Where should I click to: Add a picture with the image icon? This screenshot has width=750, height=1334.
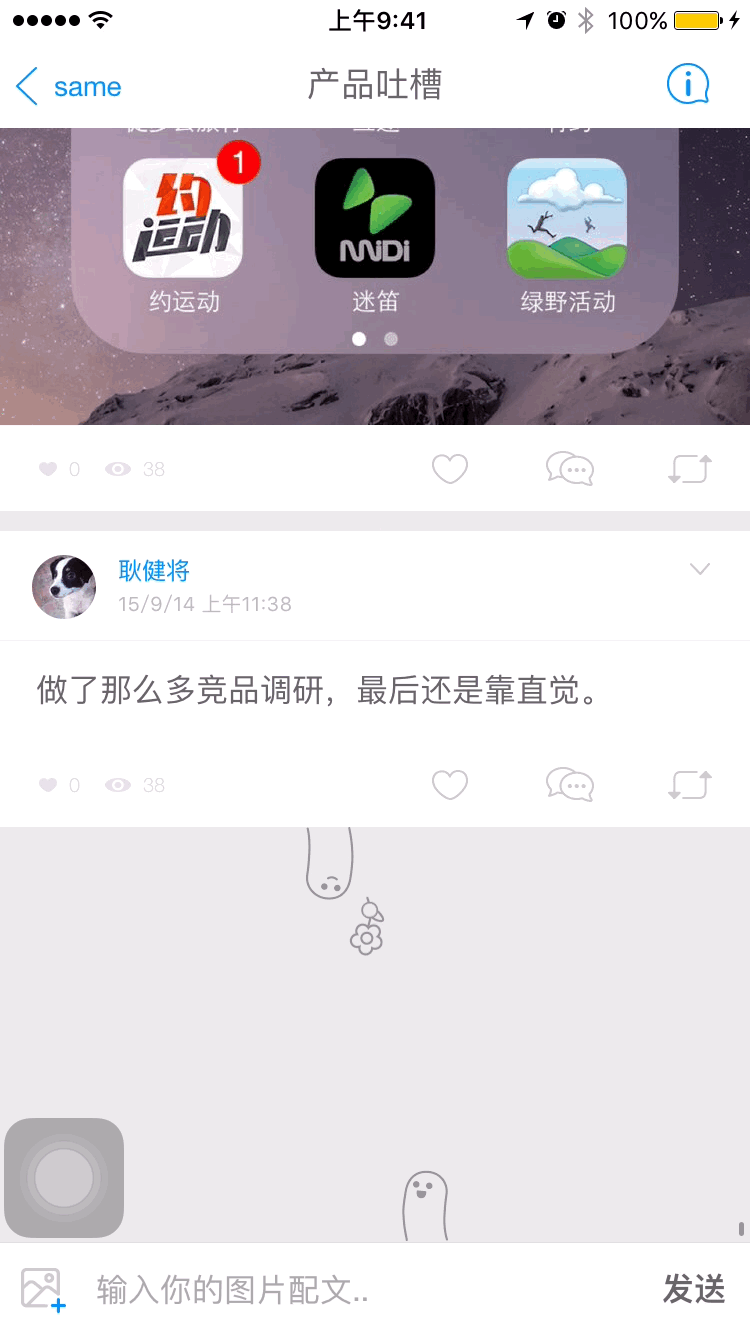[43, 1289]
